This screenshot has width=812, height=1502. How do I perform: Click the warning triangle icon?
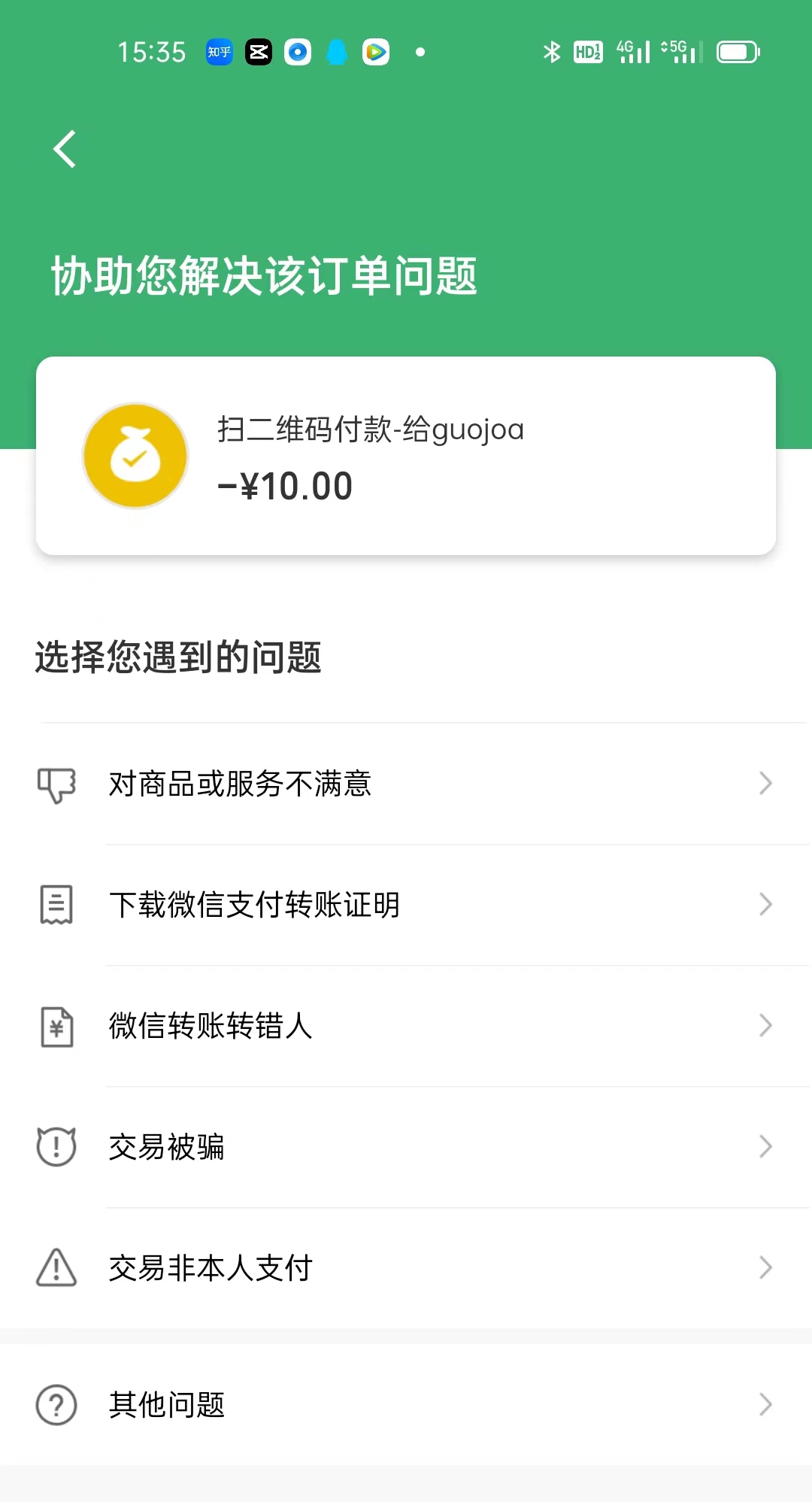56,1268
